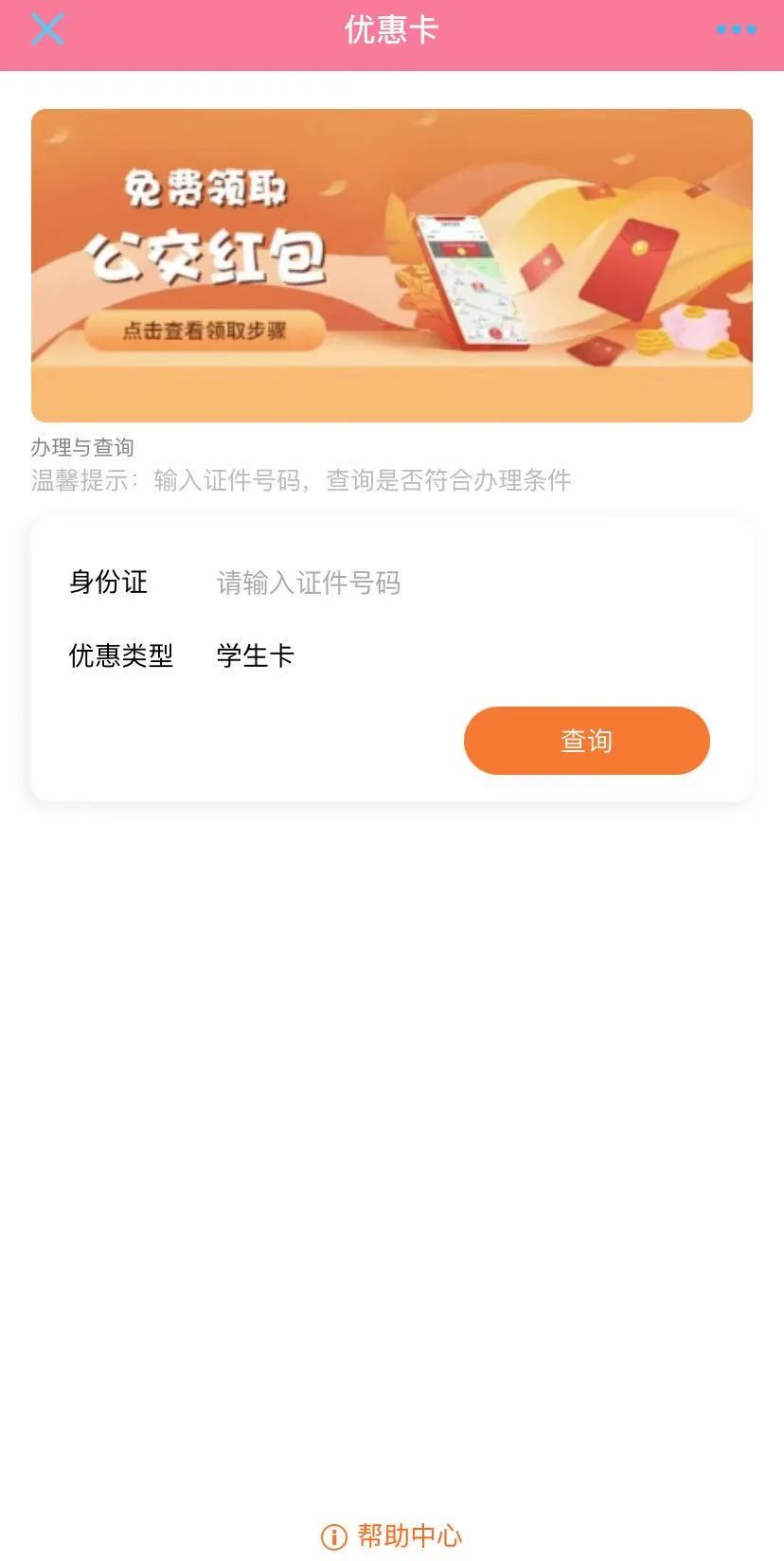
Task: Tap the 公交红包 promotional banner
Action: (x=392, y=263)
